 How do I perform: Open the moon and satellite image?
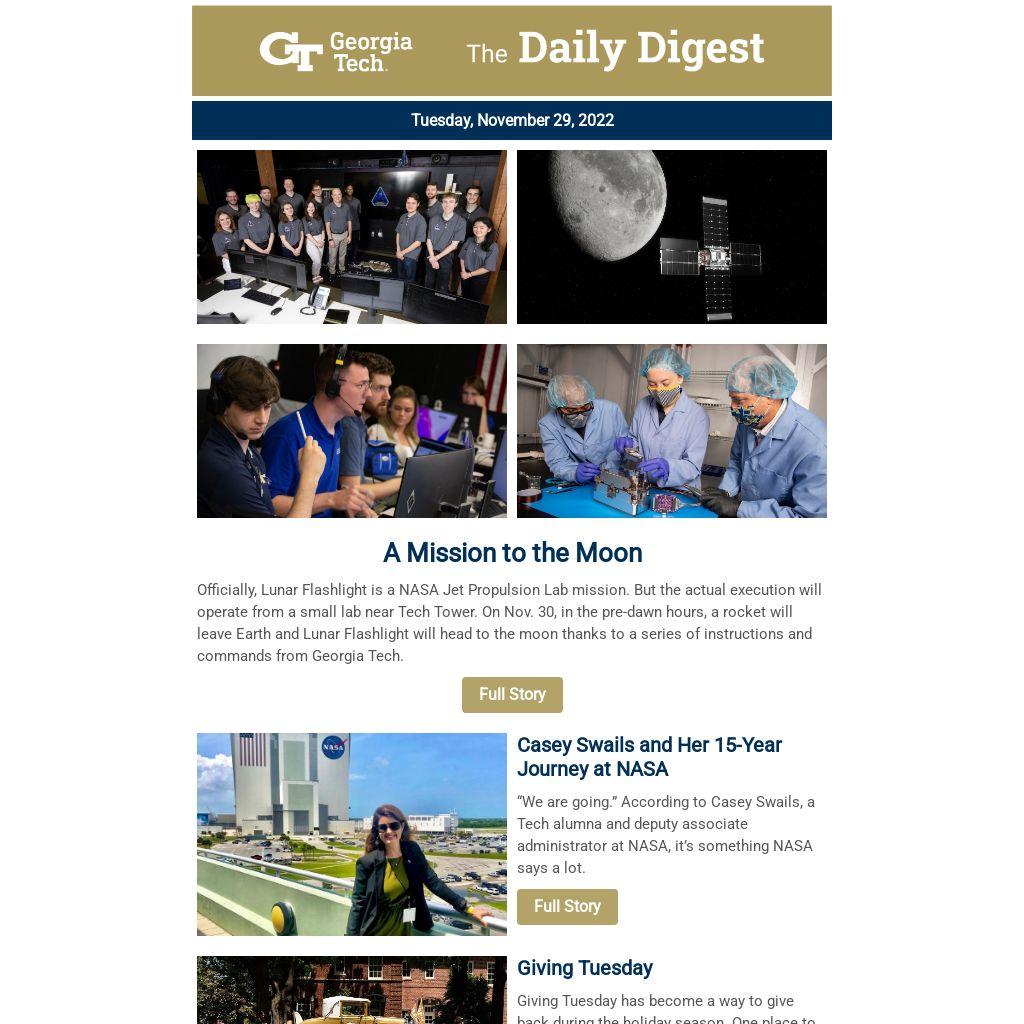pos(672,237)
